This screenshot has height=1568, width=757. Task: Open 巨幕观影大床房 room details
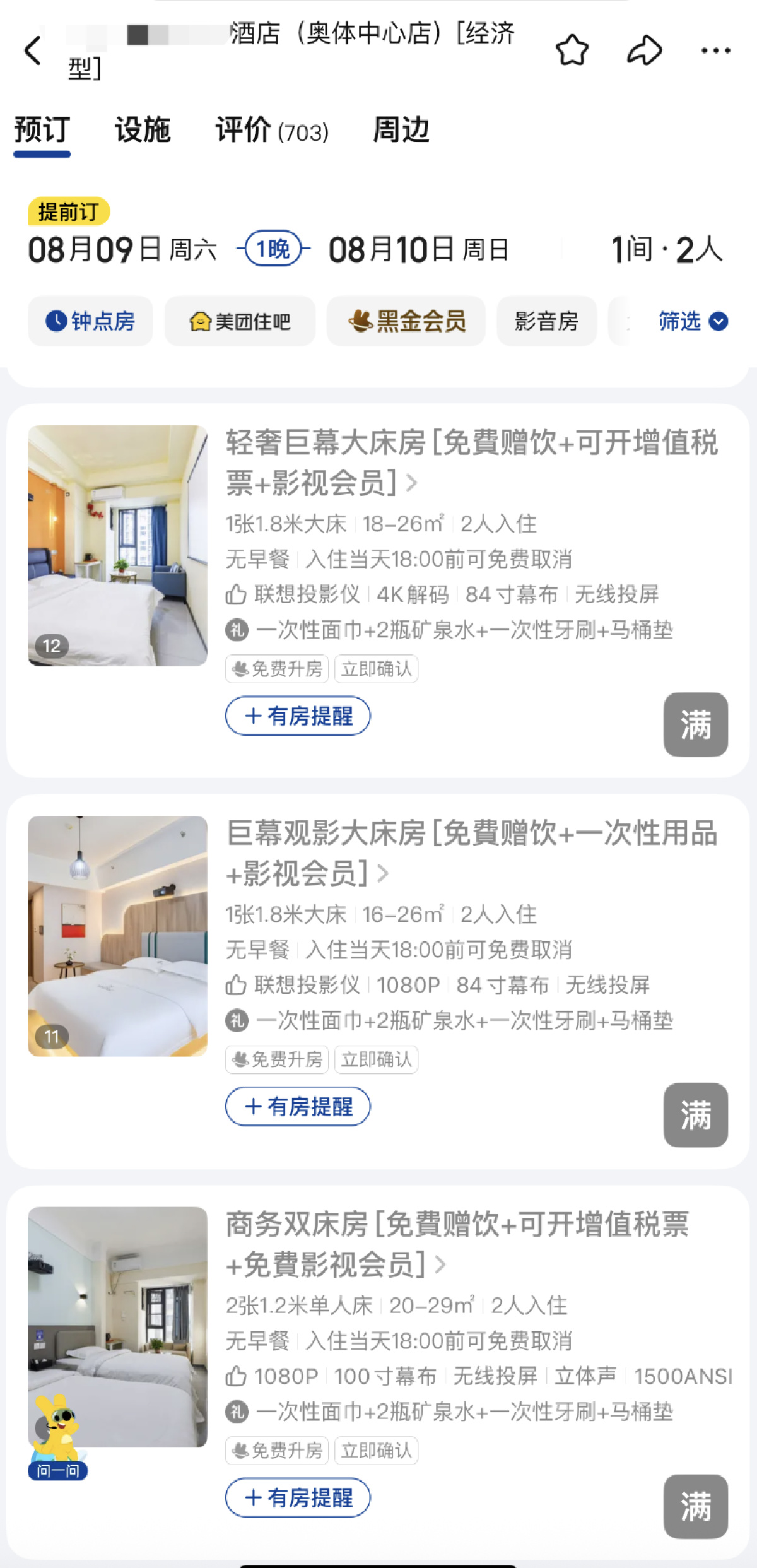pos(472,852)
